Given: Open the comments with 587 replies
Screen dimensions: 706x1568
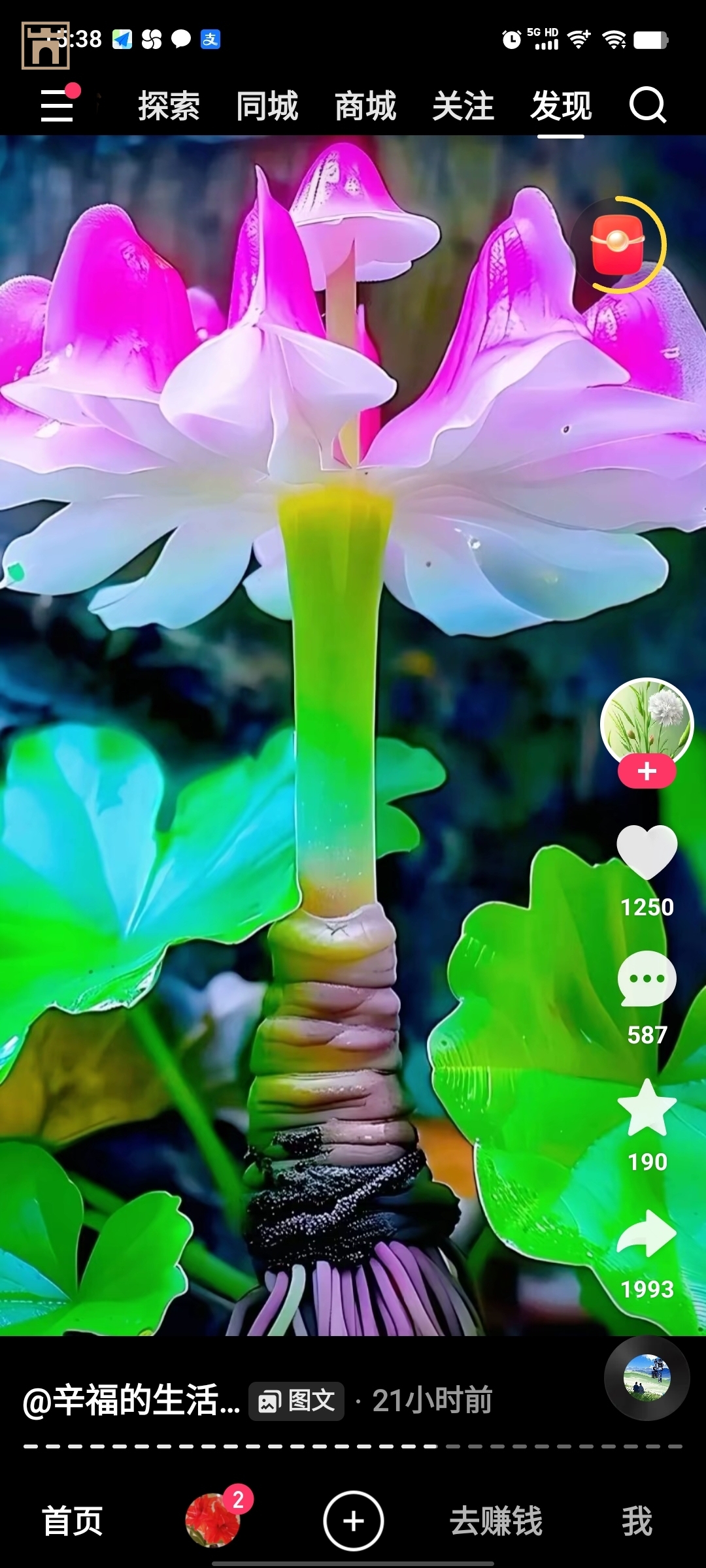Looking at the screenshot, I should [x=647, y=978].
